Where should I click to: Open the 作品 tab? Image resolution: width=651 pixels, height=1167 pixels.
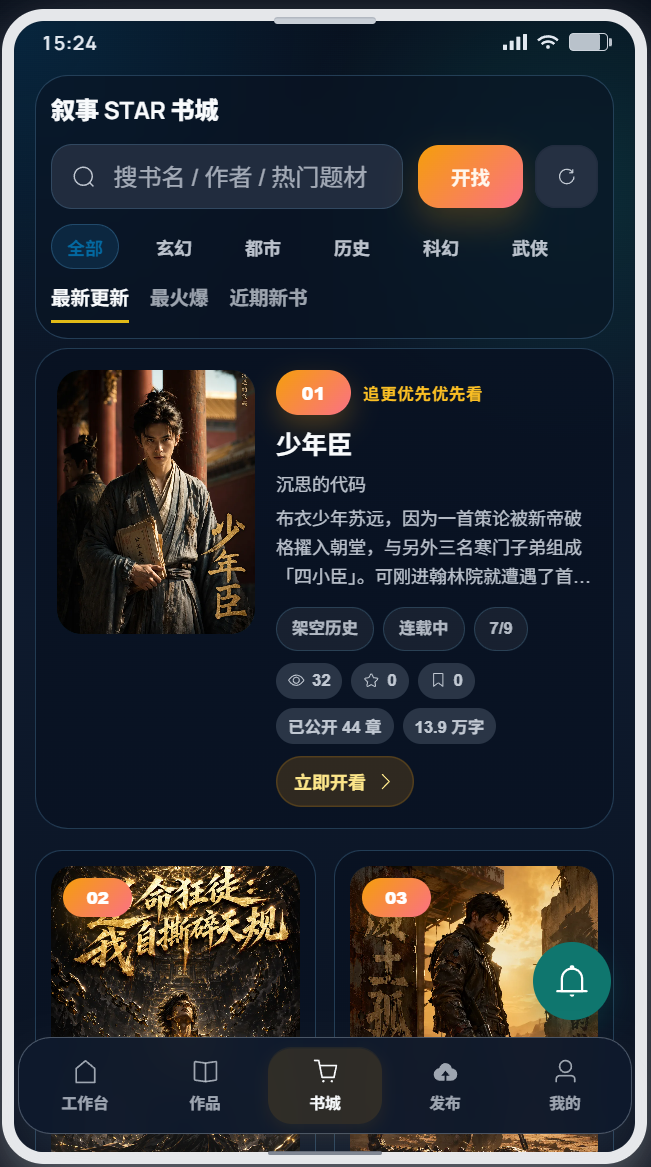click(205, 1086)
